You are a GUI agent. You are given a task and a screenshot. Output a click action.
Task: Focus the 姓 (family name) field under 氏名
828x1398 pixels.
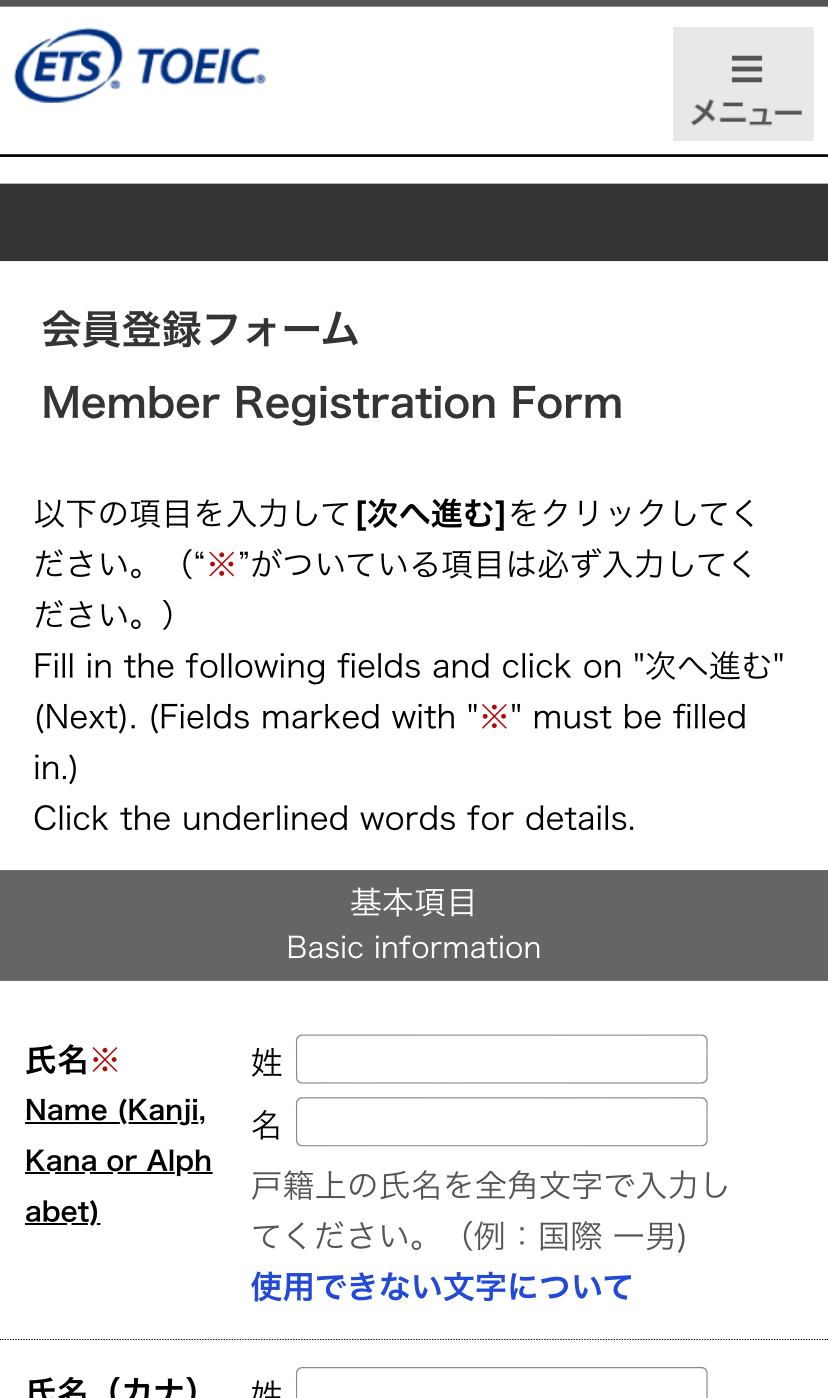coord(501,1059)
